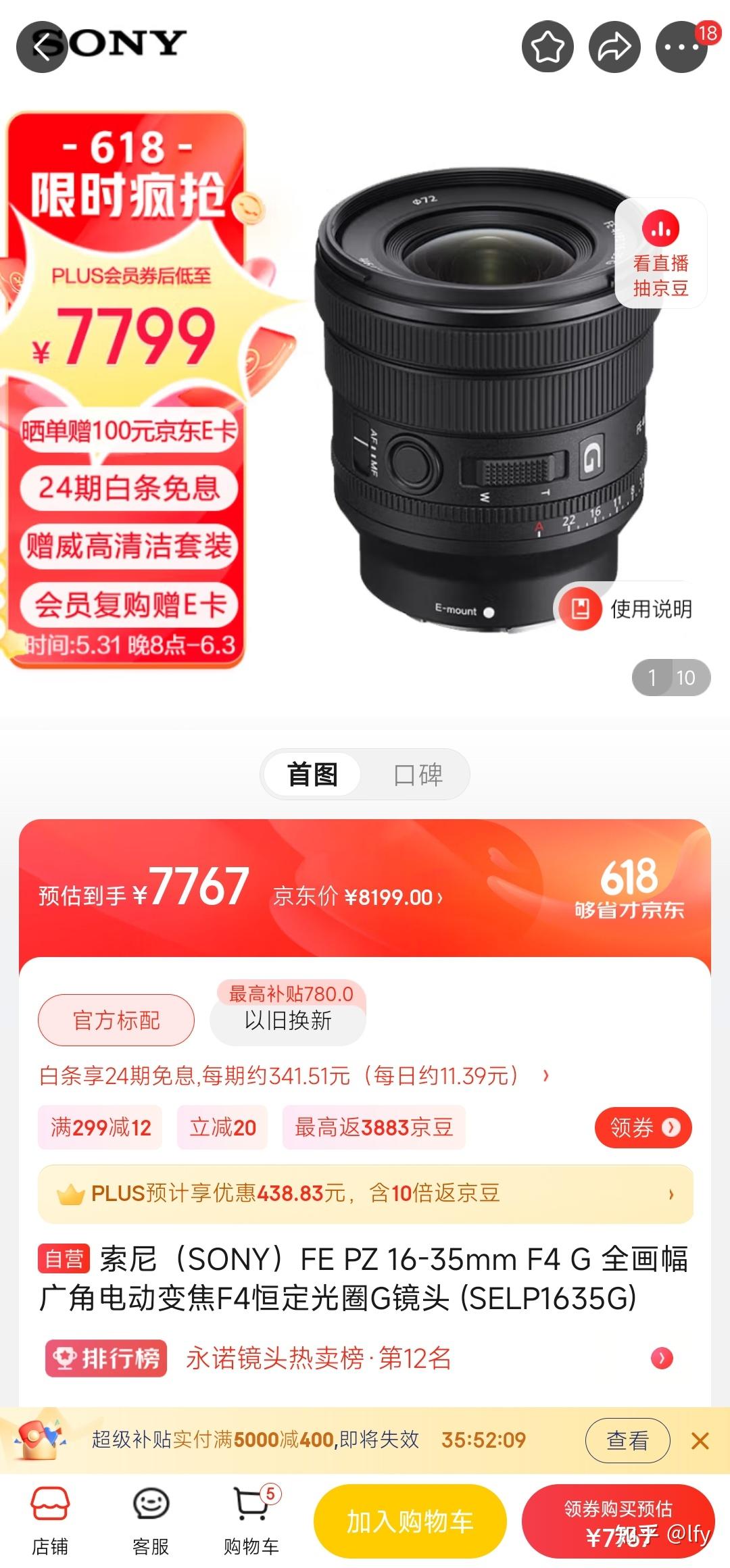Choose the 以旧换新 trade-in option

288,1020
